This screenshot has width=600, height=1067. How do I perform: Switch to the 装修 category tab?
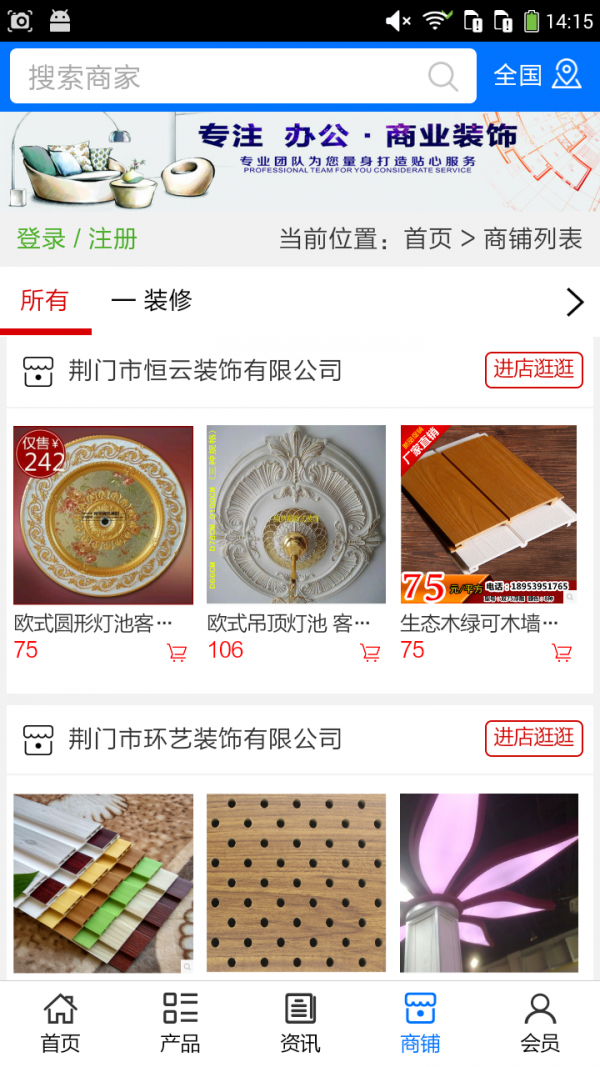point(152,300)
